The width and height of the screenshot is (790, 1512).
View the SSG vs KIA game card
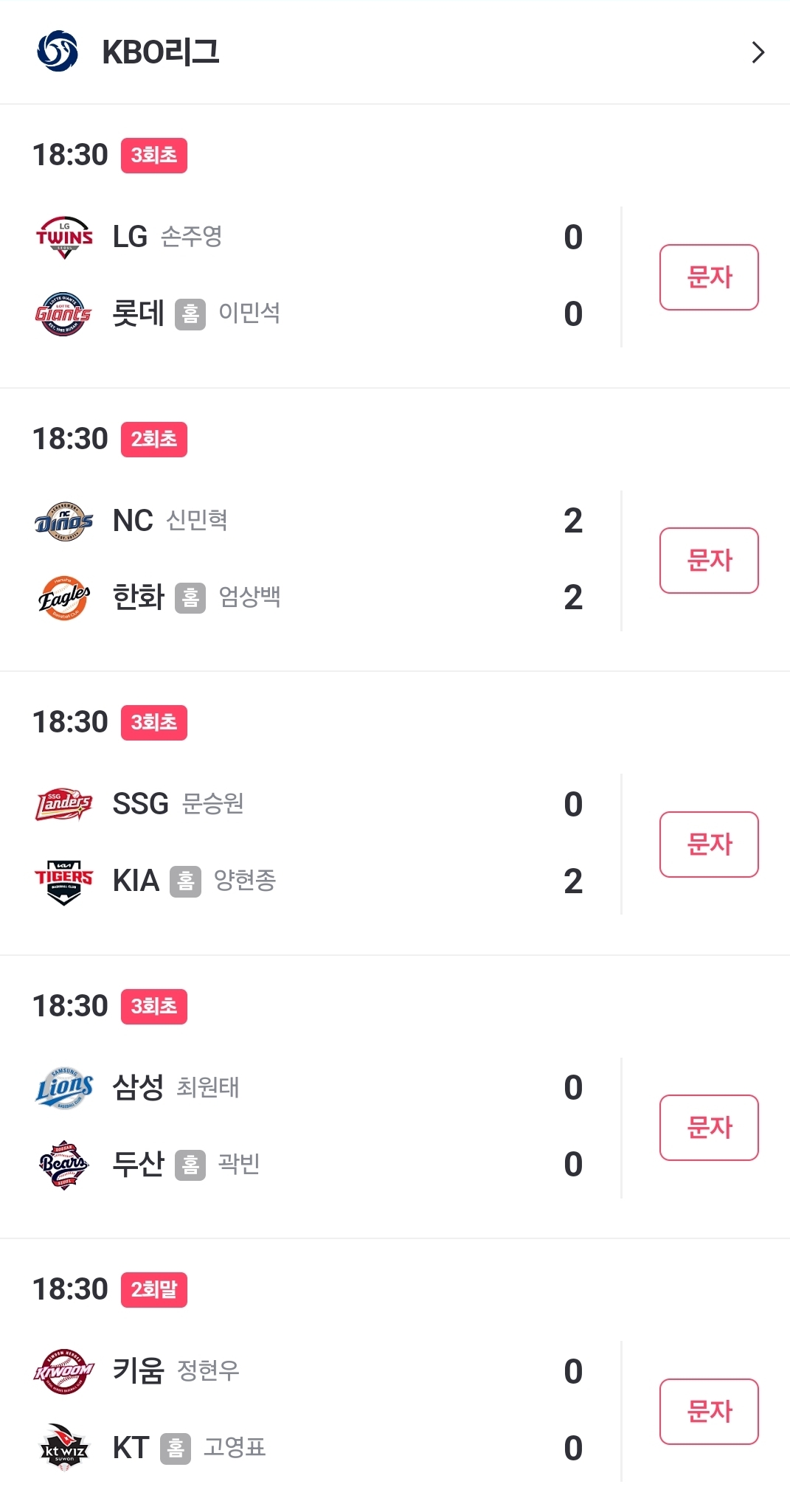tap(310, 842)
